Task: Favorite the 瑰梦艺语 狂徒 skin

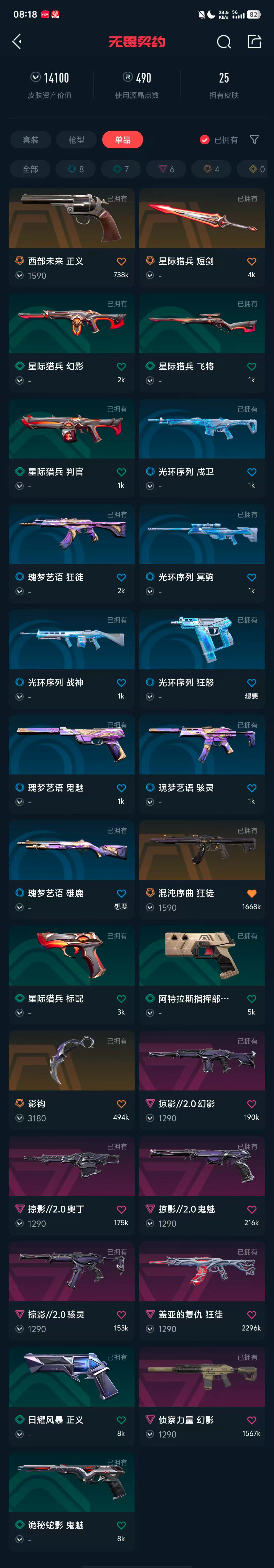Action: pos(122,577)
